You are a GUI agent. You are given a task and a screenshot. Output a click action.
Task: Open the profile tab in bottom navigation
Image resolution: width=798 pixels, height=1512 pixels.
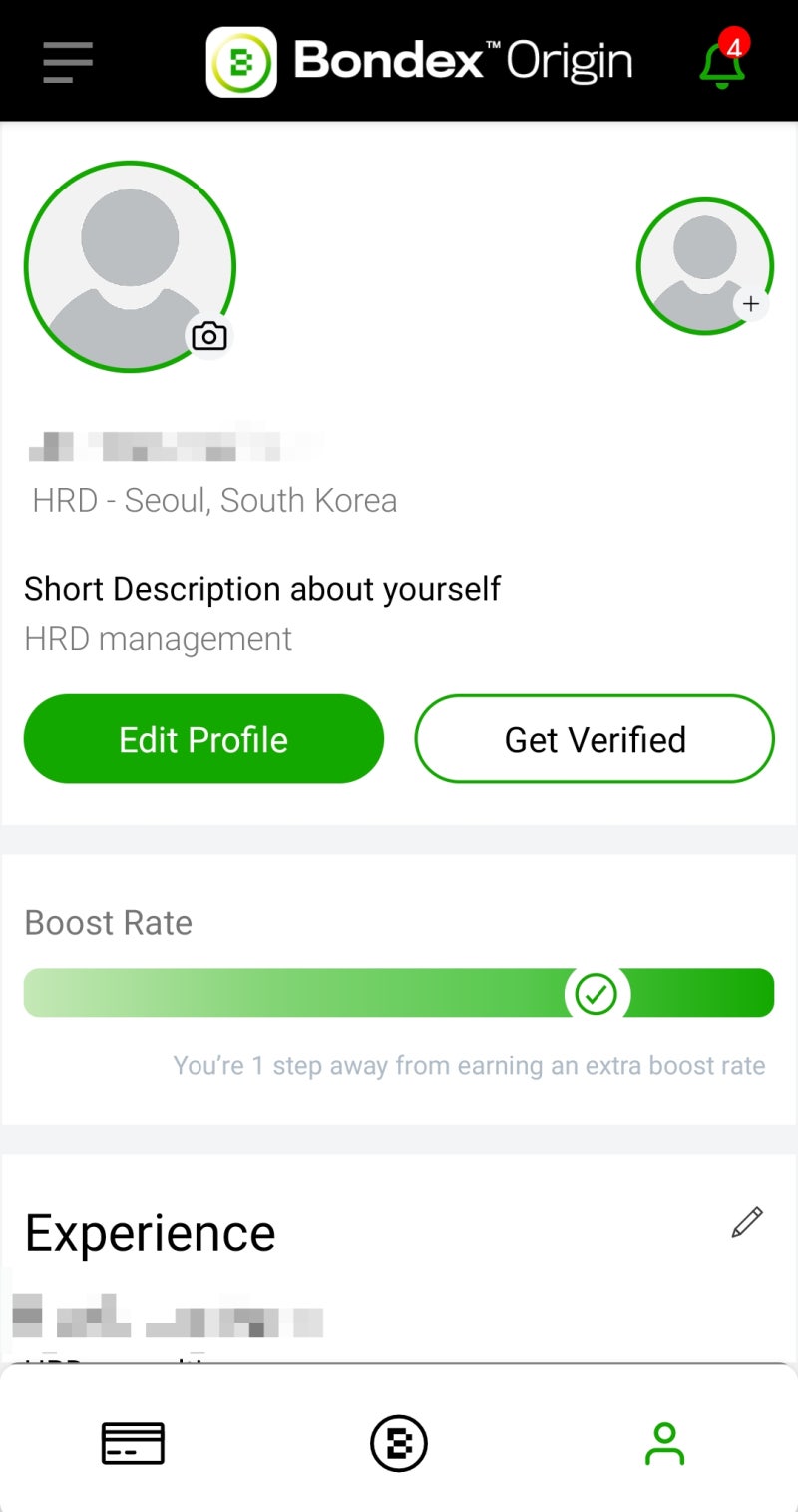click(x=664, y=1443)
